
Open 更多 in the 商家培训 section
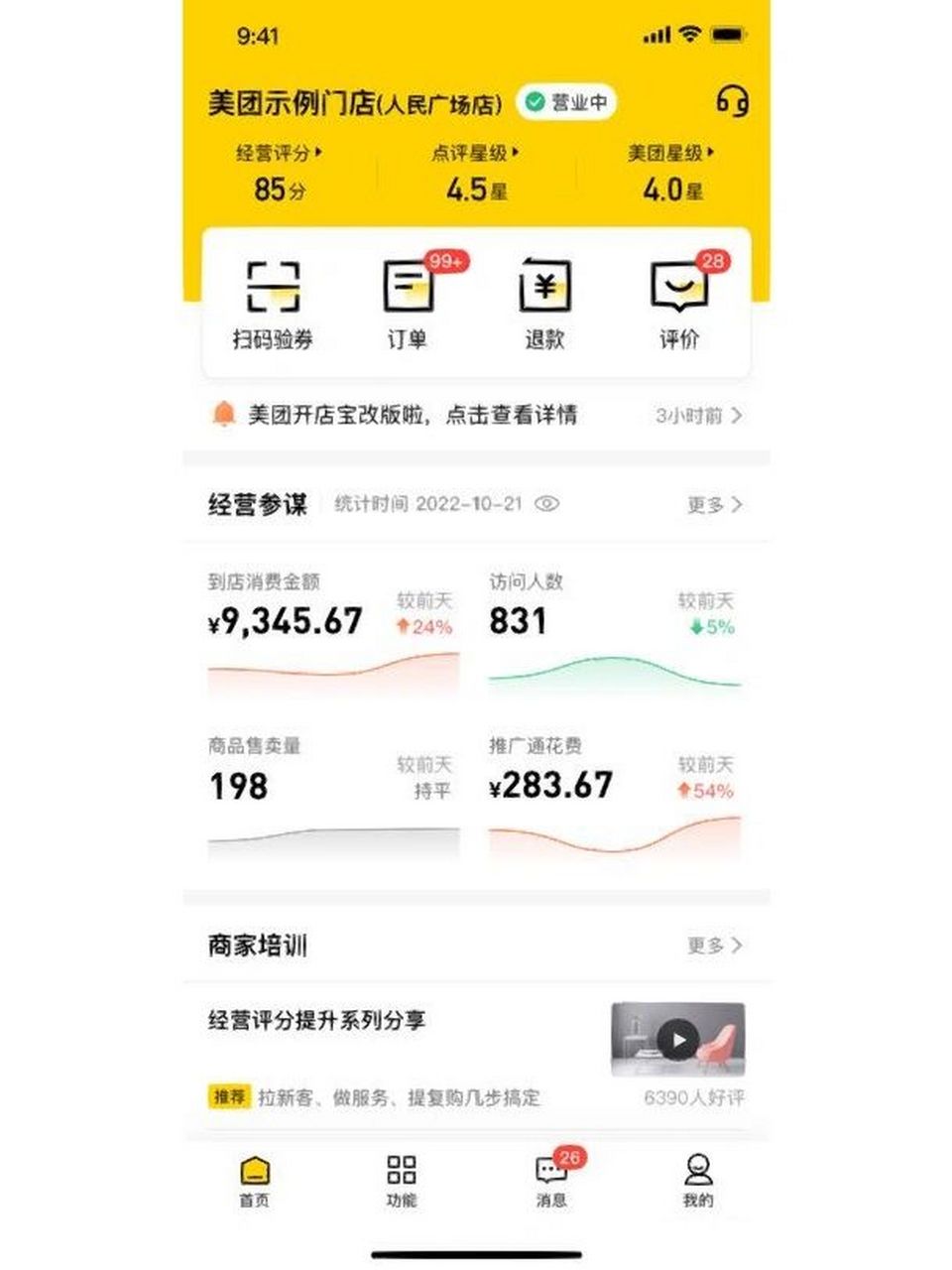point(711,946)
